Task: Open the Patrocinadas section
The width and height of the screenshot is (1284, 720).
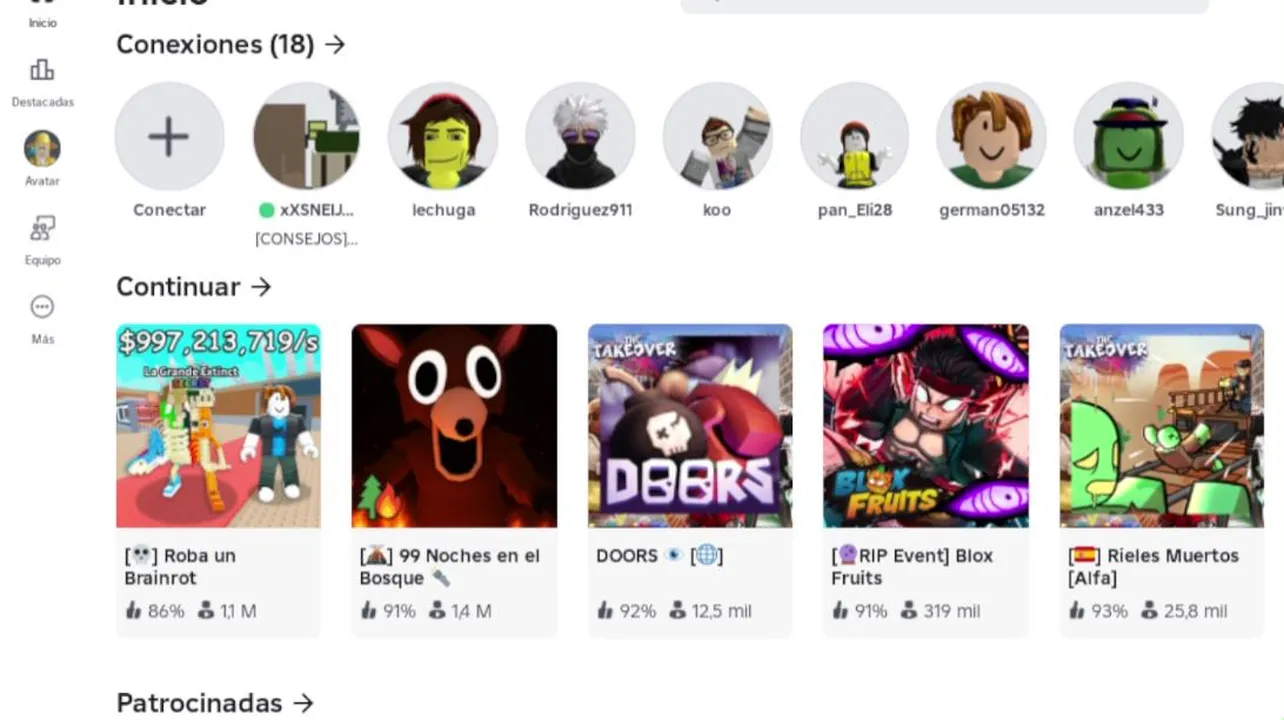Action: coord(215,703)
